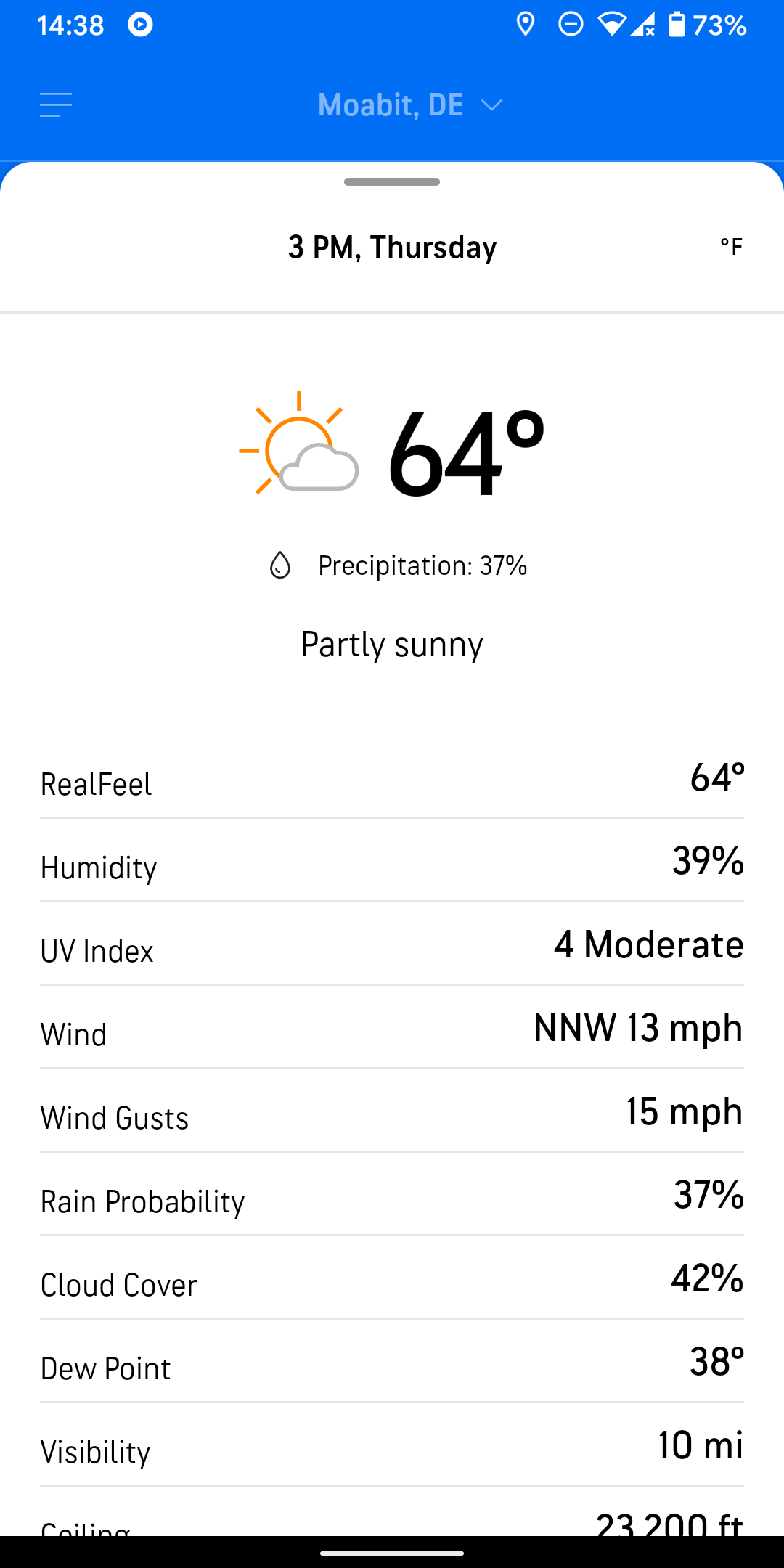Open the Wi-Fi status icon
The width and height of the screenshot is (784, 1568).
[613, 24]
